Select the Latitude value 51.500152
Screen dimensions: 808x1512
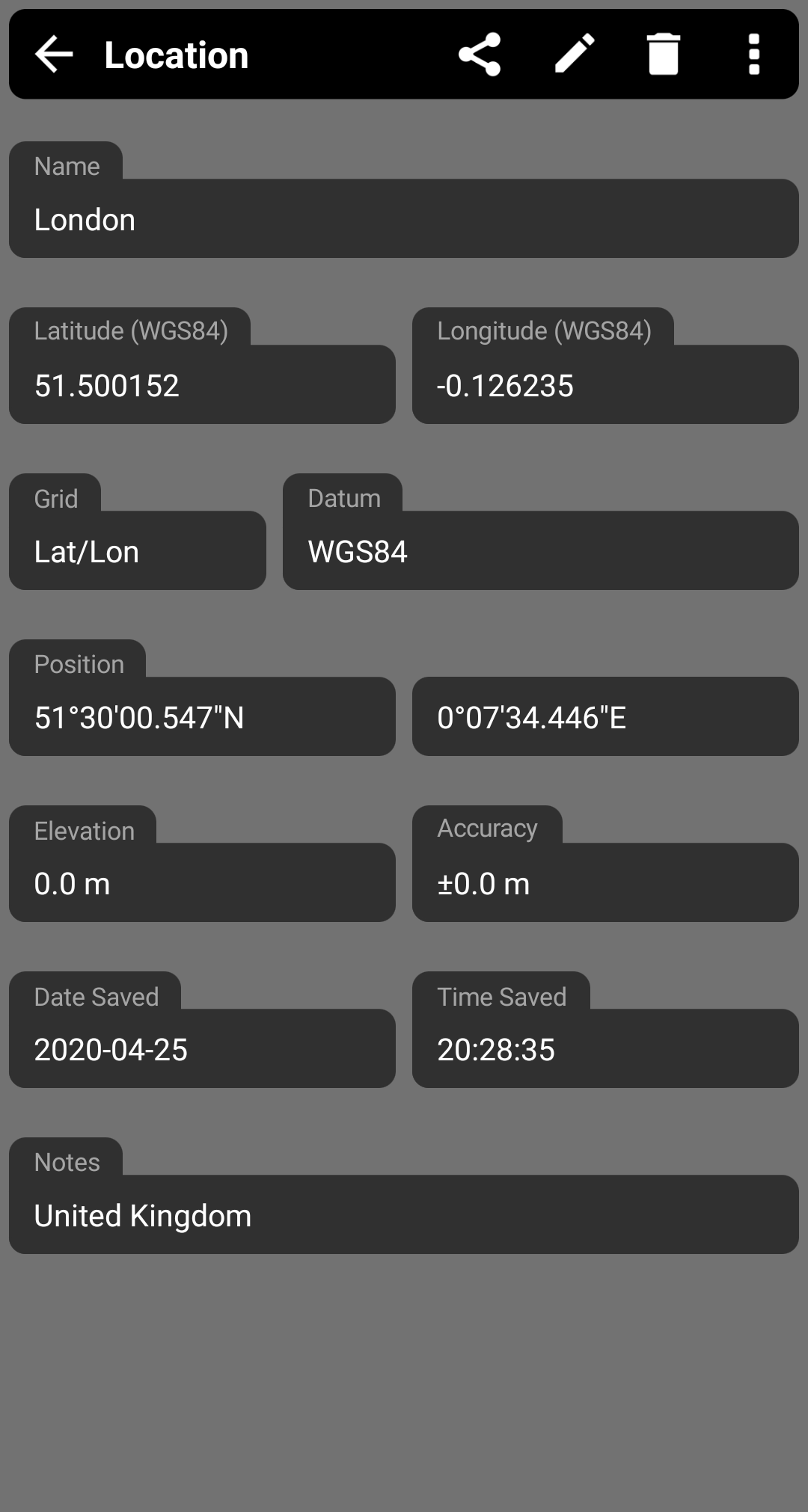point(202,385)
